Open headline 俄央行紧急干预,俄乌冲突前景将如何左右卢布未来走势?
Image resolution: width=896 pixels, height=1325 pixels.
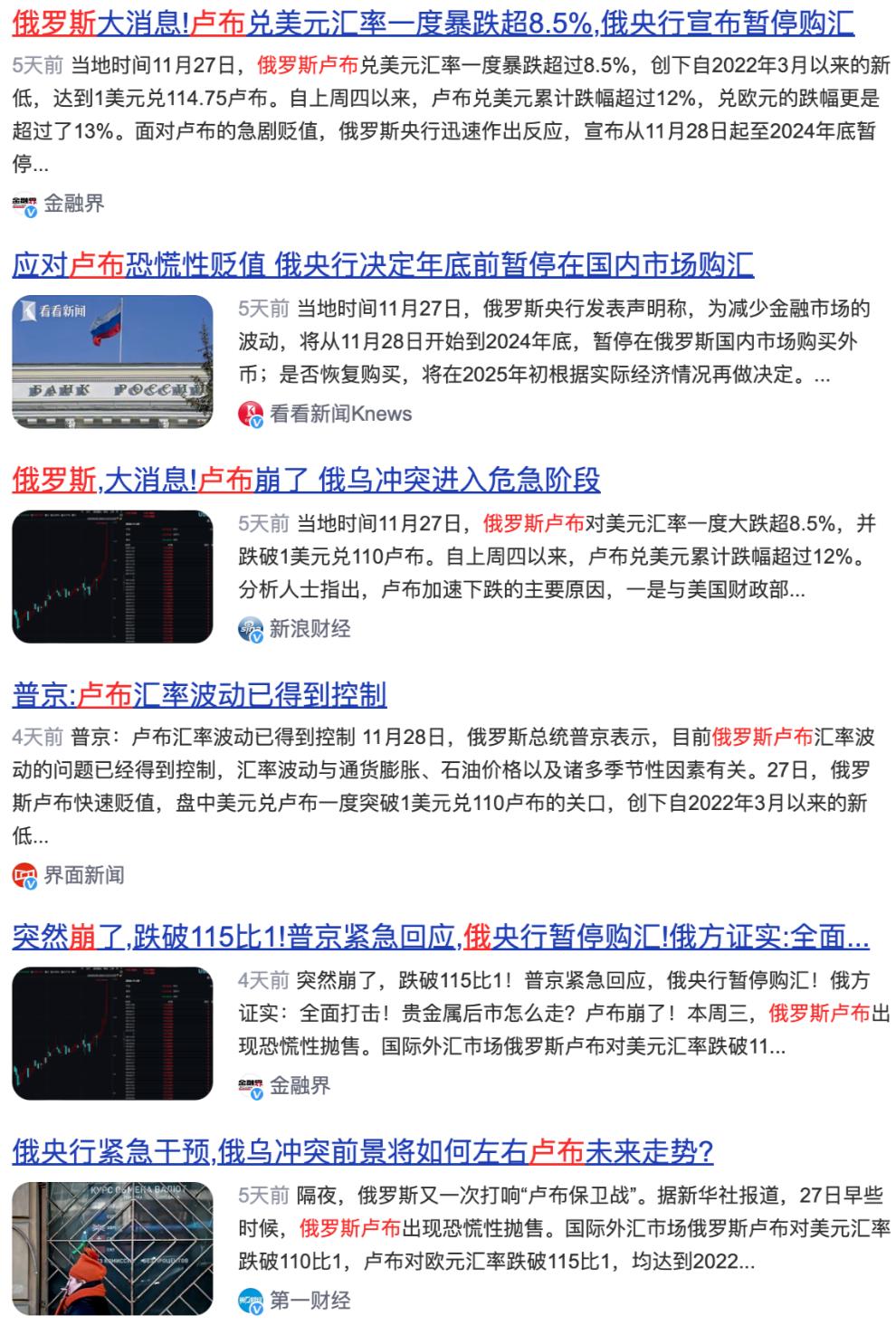[x=363, y=1152]
